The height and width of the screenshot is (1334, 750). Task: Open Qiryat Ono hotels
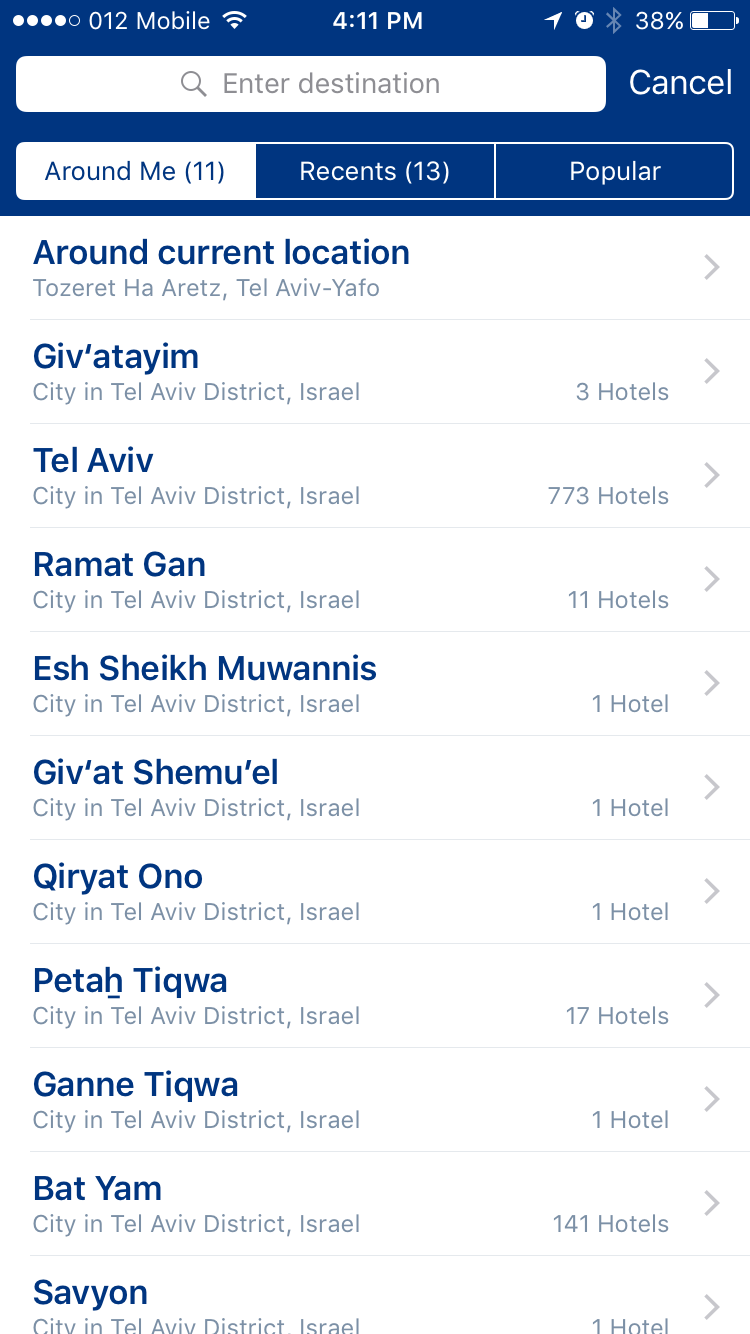coord(375,892)
